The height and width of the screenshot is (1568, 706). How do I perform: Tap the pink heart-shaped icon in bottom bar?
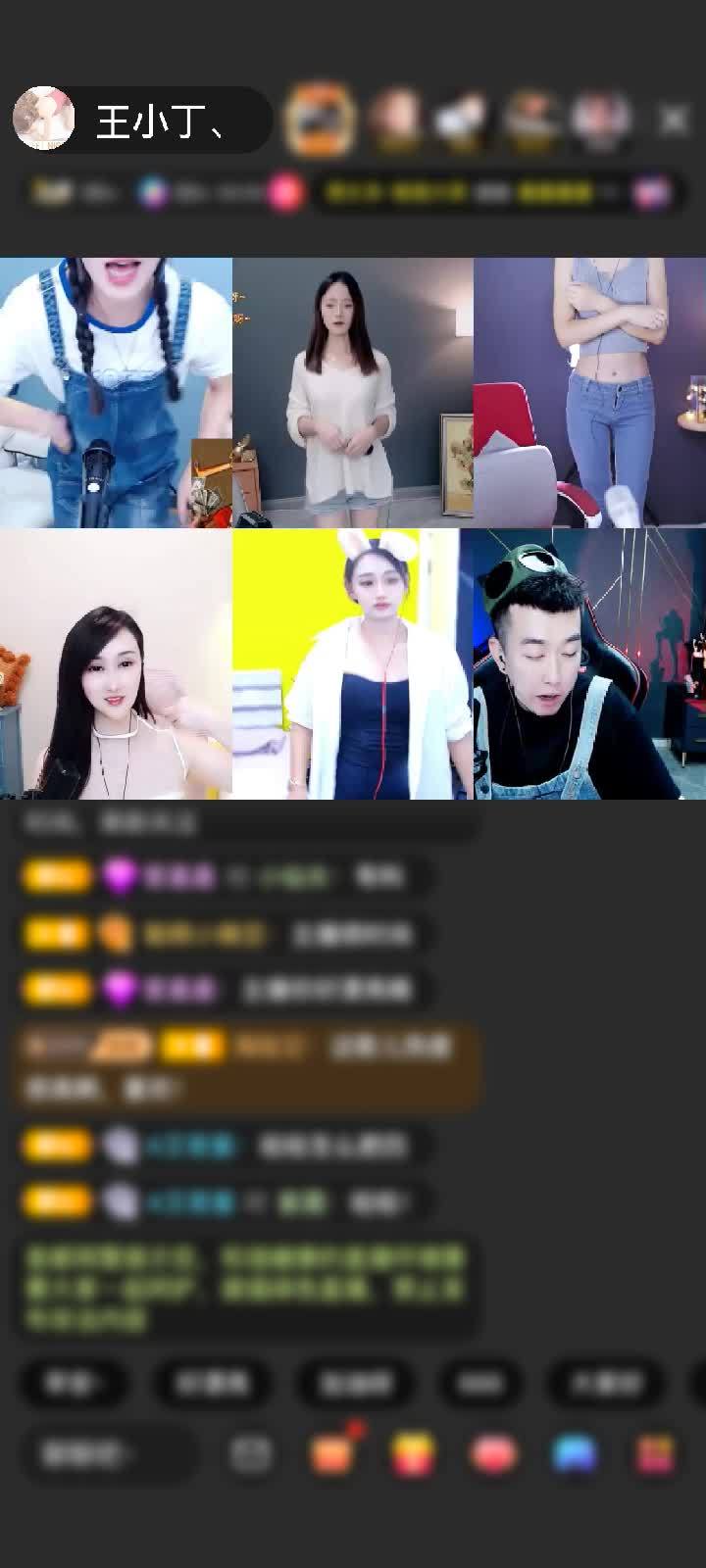(494, 1454)
